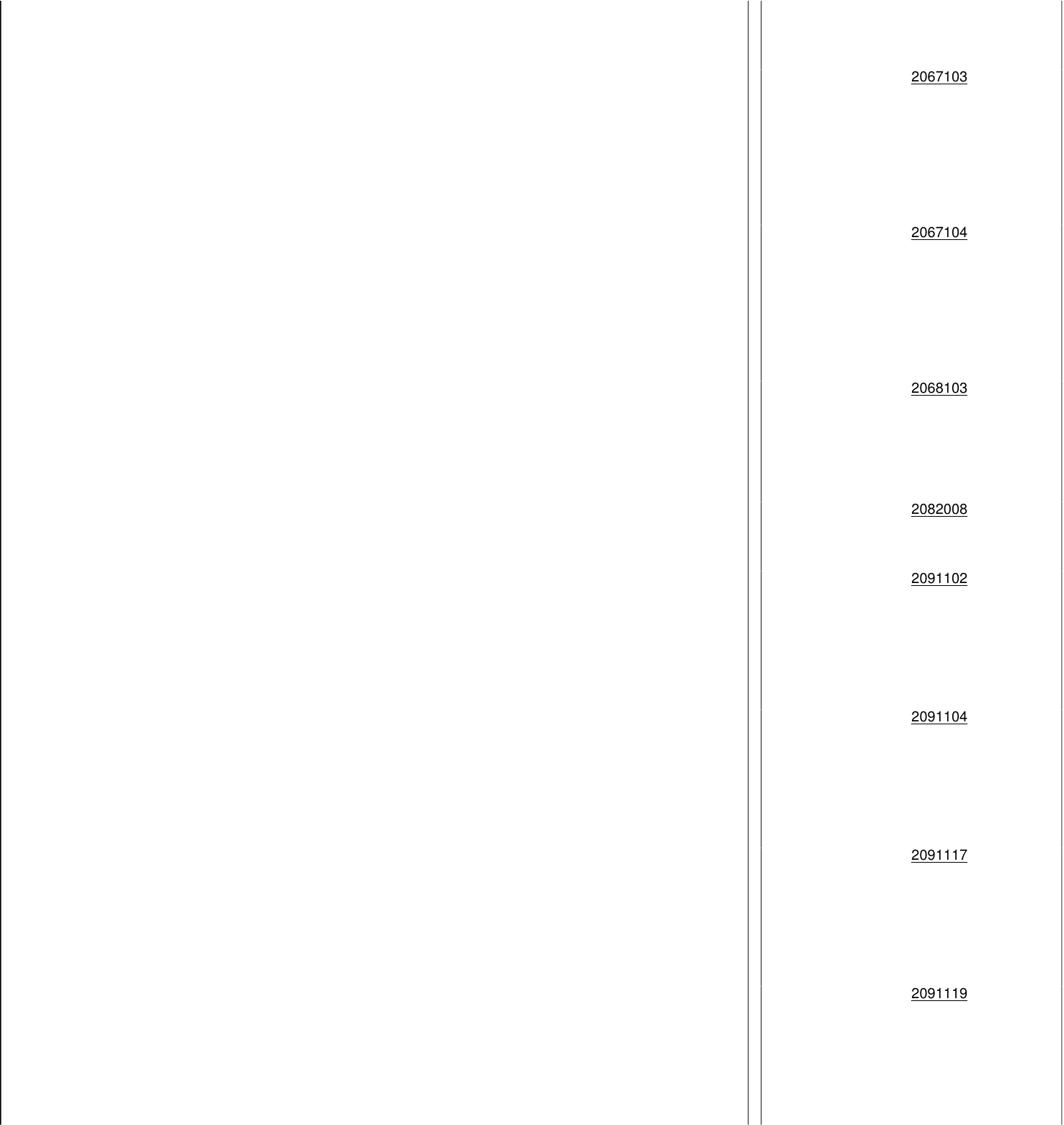The width and height of the screenshot is (1064, 1125).
Task: Open link 2091119
Action: (939, 994)
